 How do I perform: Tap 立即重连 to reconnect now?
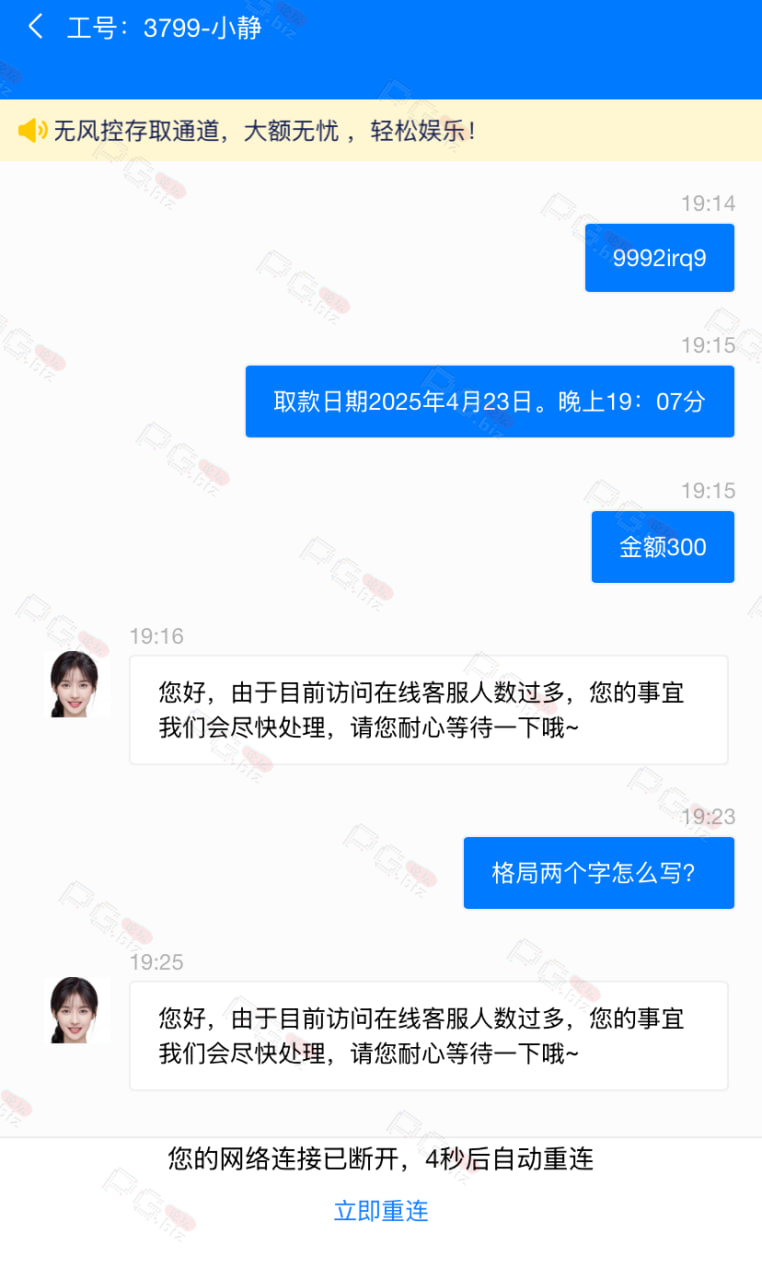(x=381, y=1211)
